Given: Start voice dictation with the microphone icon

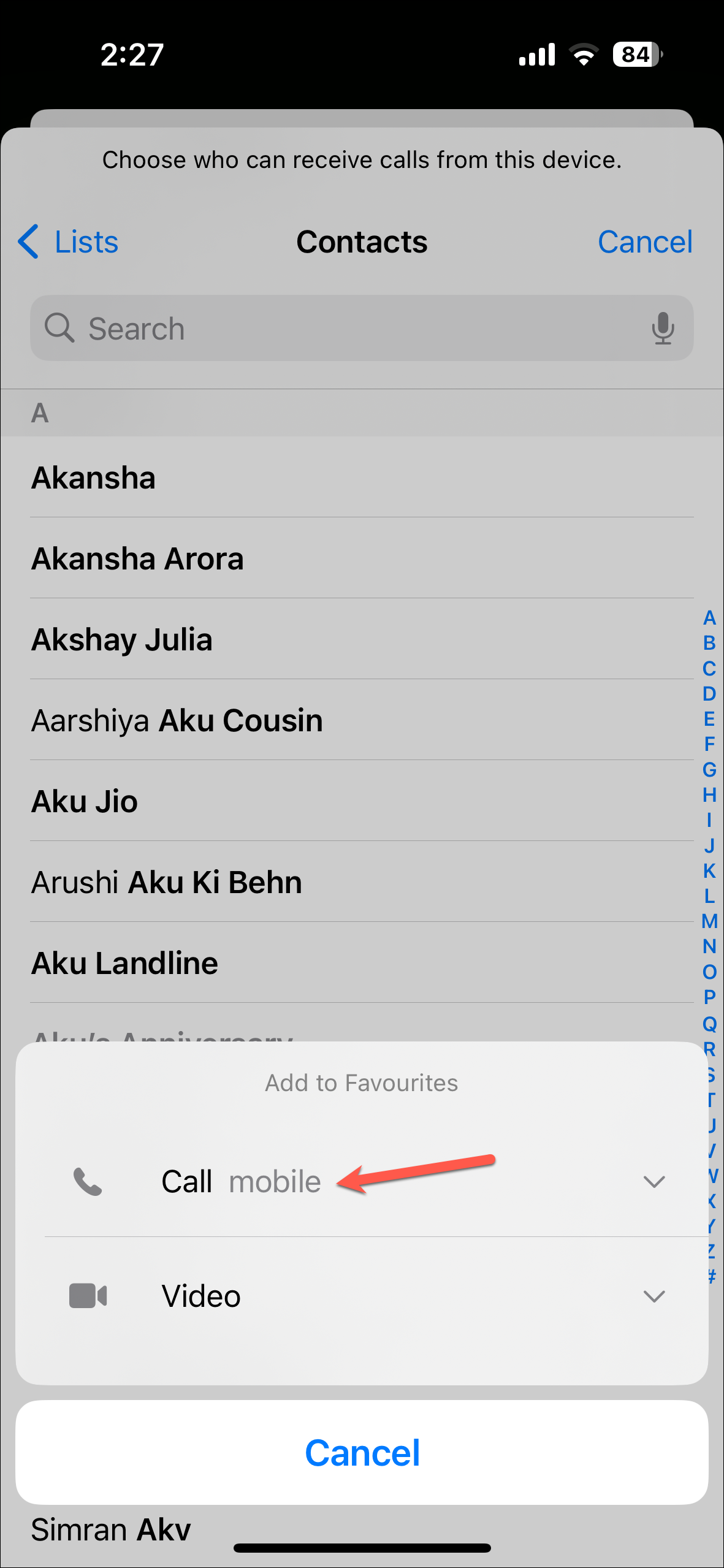Looking at the screenshot, I should 663,329.
